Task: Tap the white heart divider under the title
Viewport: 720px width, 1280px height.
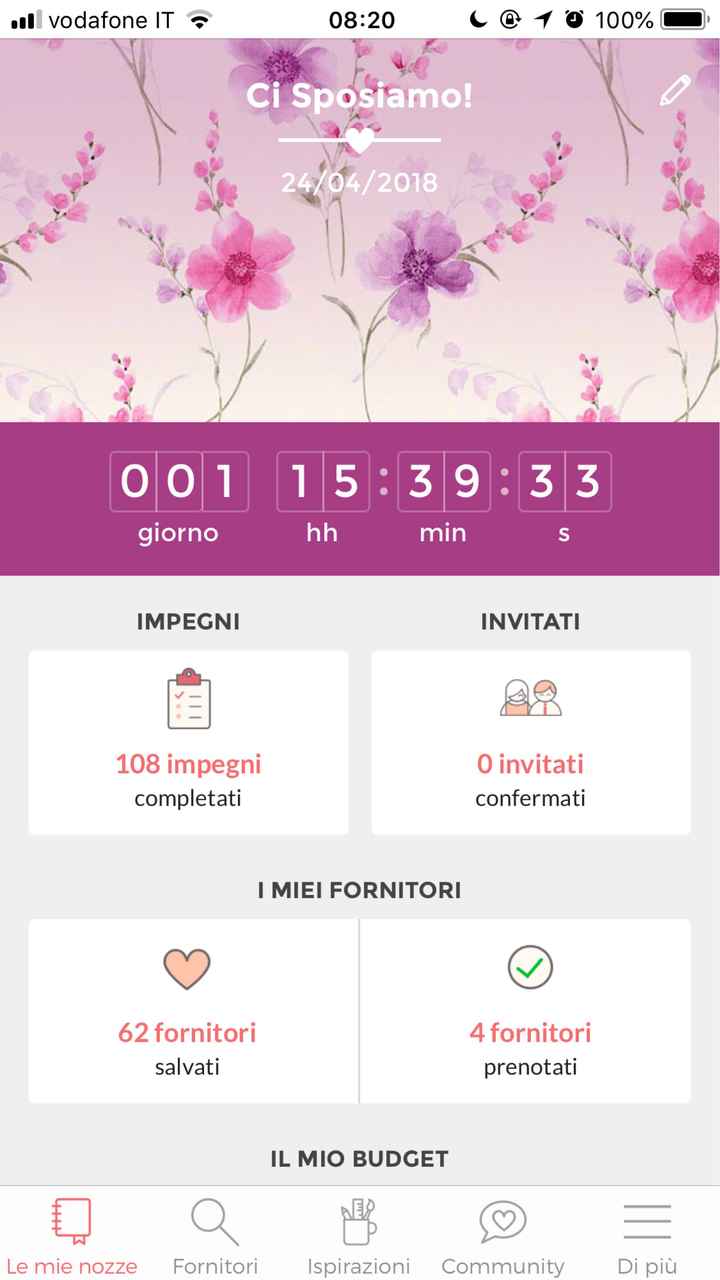Action: coord(360,140)
